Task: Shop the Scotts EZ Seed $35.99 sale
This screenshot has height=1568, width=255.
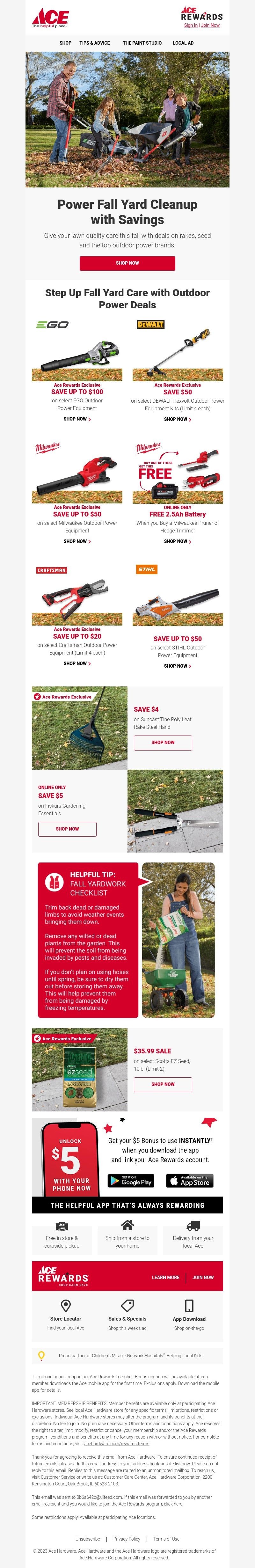Action: click(x=163, y=1084)
